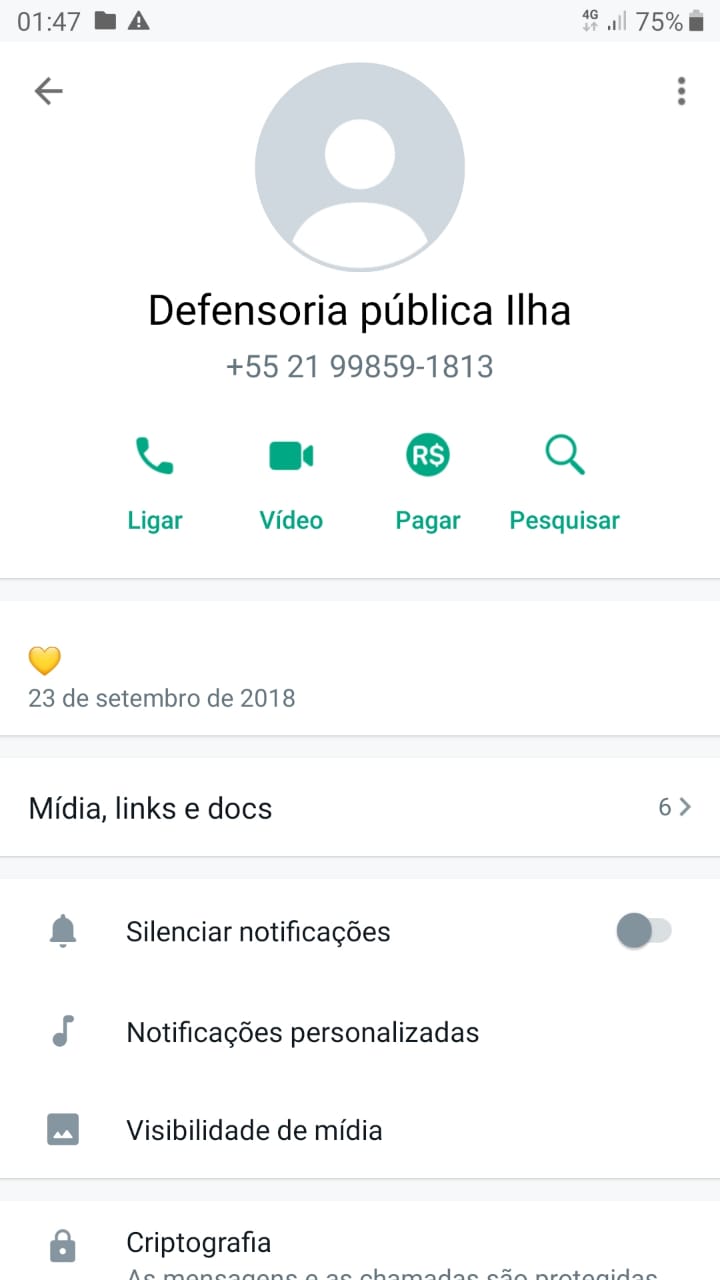The width and height of the screenshot is (720, 1280).
Task: Open Mídia, links e docs
Action: [360, 808]
